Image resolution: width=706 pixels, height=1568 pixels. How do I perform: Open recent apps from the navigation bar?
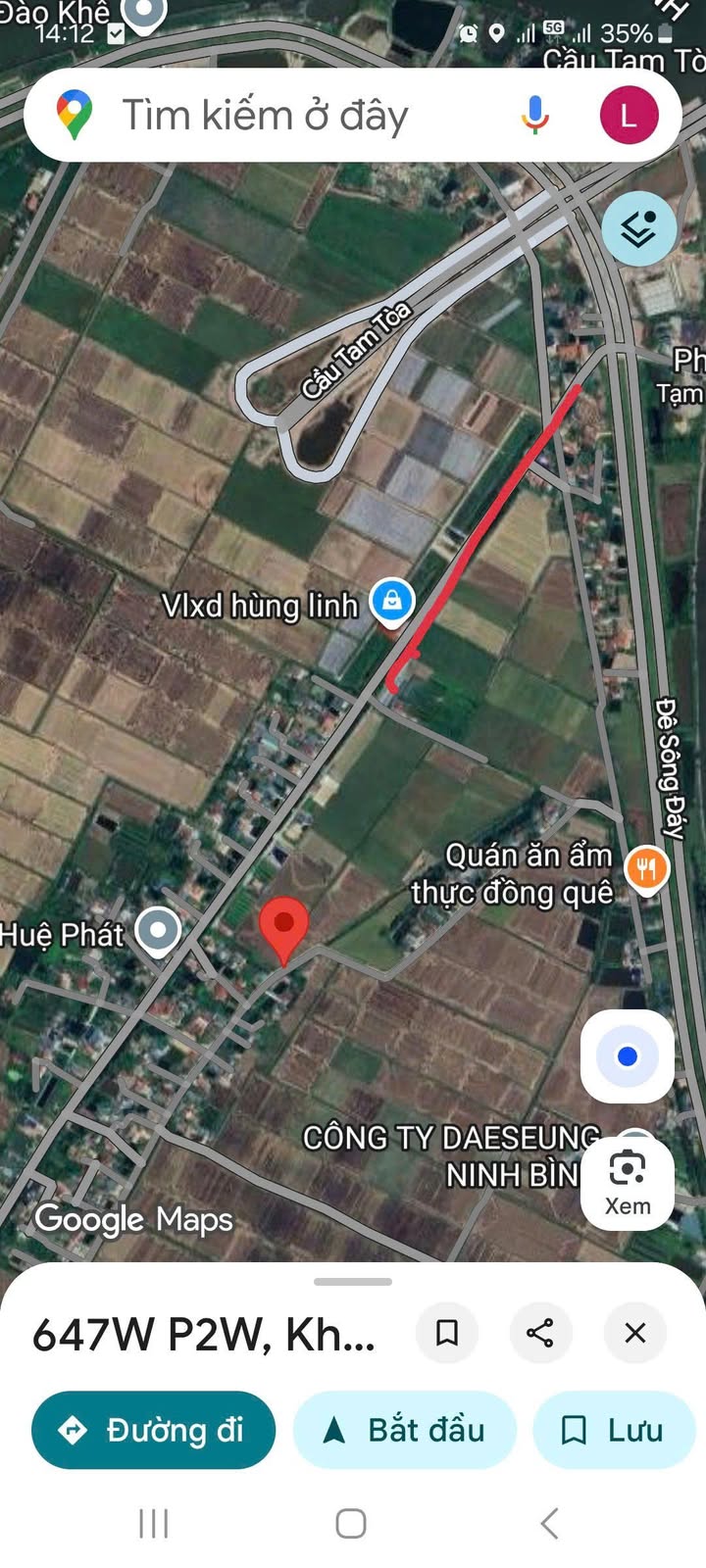[x=154, y=1524]
